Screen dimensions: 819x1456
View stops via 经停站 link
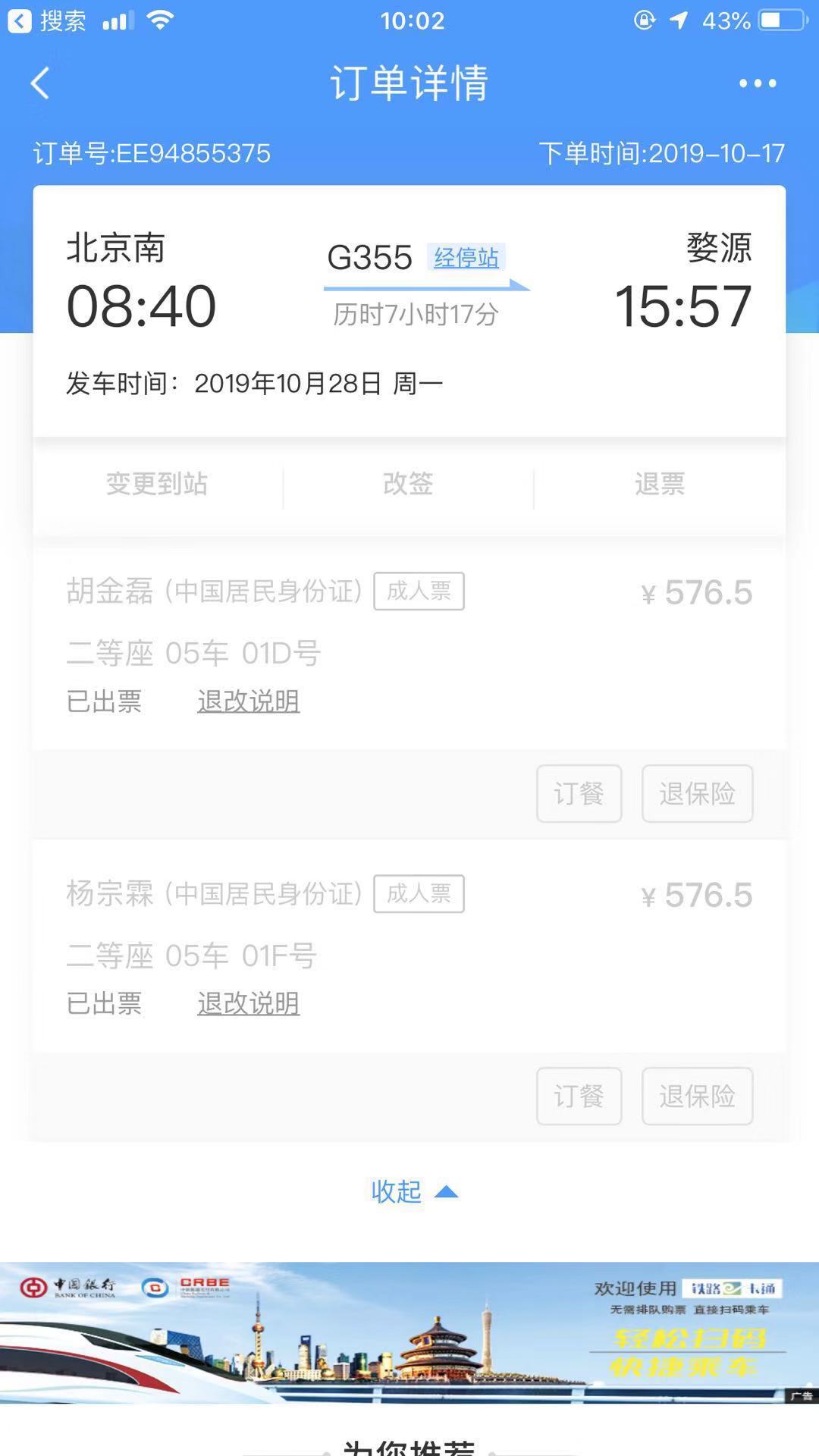[466, 258]
